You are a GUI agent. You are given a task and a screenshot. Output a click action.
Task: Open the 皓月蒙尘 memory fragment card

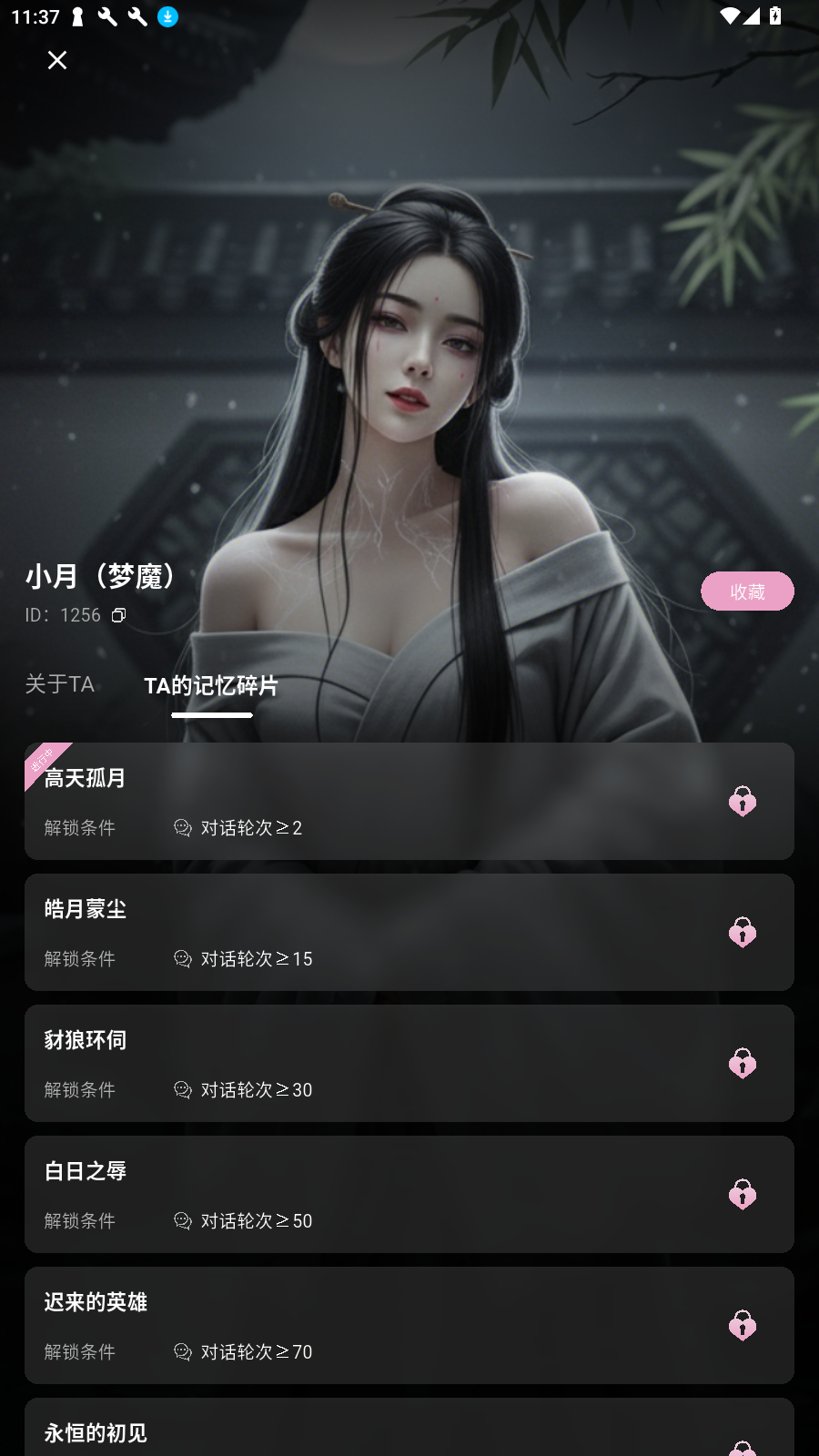[x=409, y=932]
